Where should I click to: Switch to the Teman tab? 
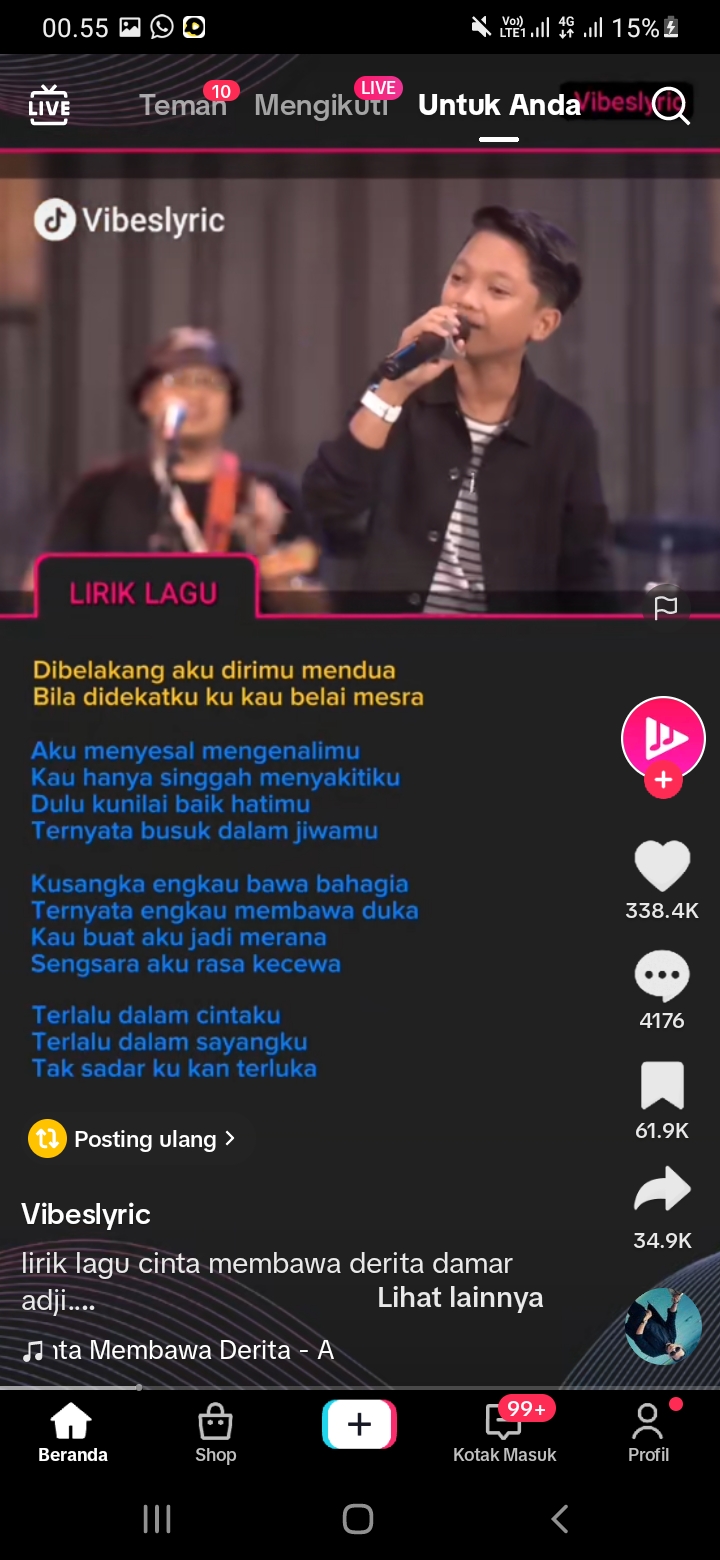[x=183, y=105]
